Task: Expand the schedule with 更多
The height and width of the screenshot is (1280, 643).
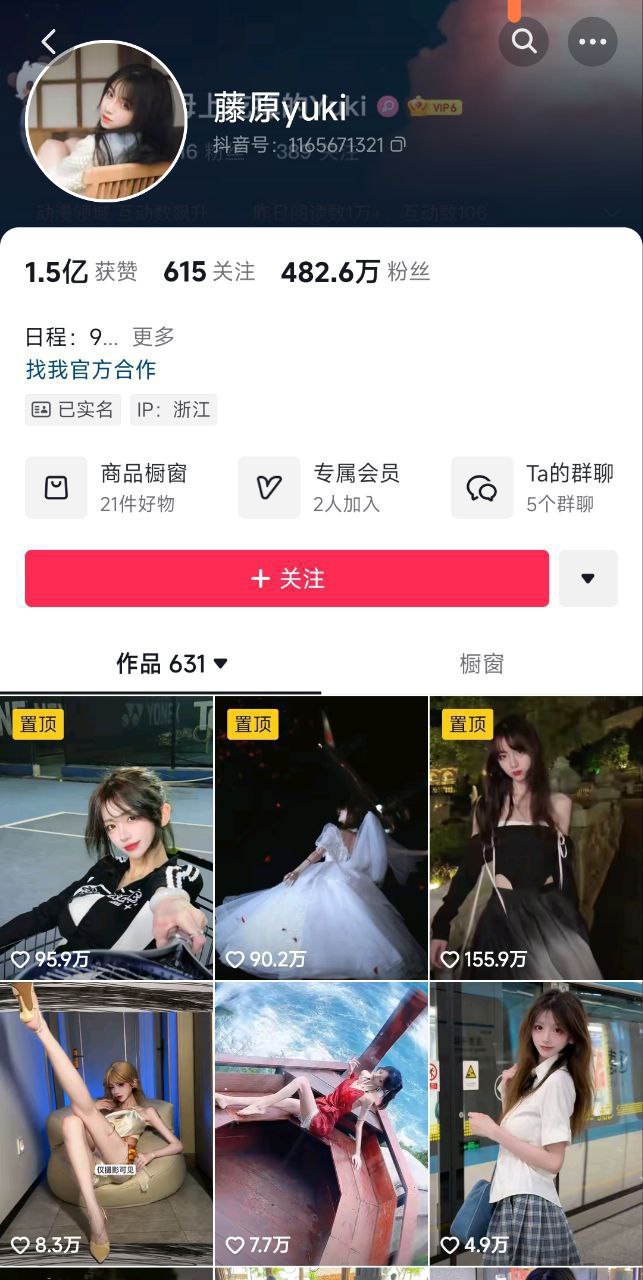Action: pyautogui.click(x=153, y=336)
